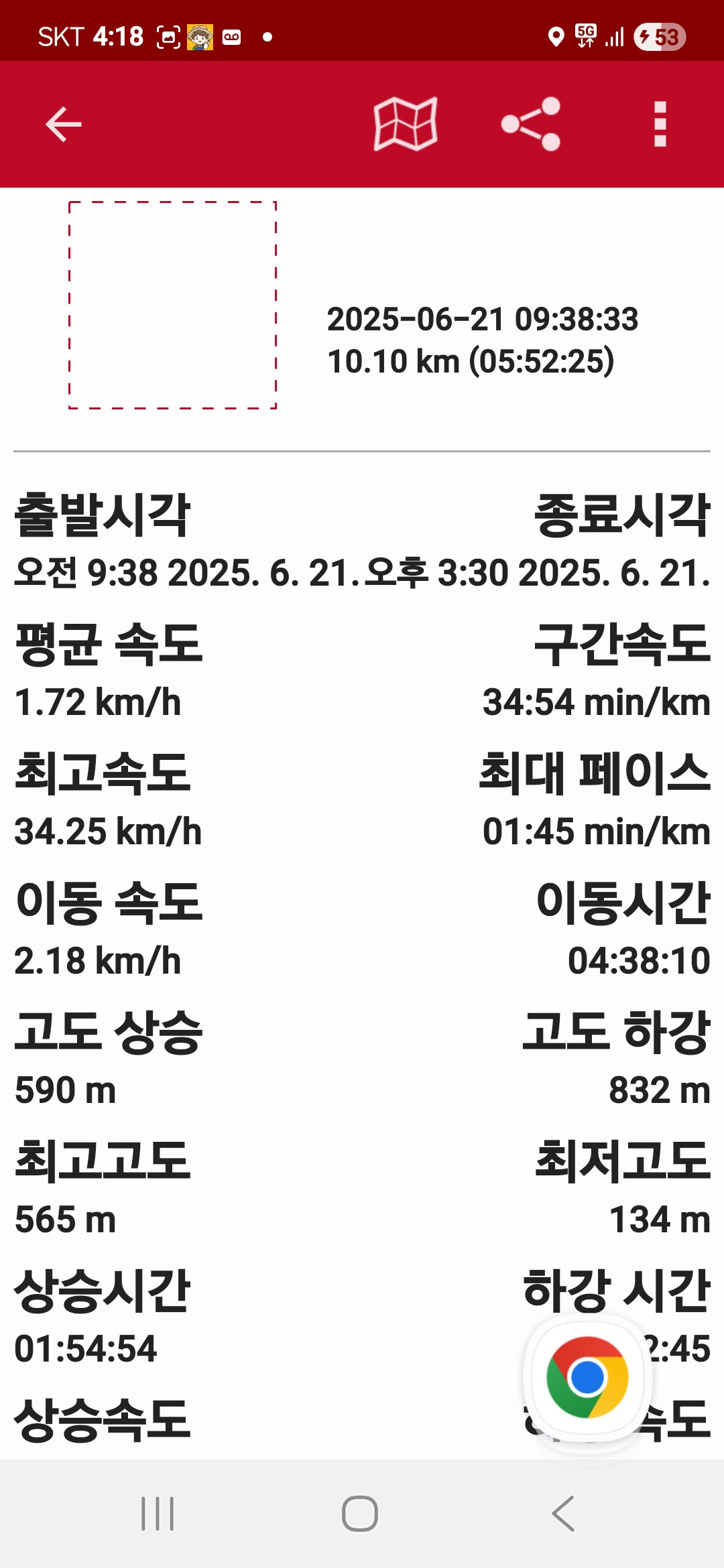The width and height of the screenshot is (724, 1568).
Task: Share this track record
Action: tap(531, 124)
